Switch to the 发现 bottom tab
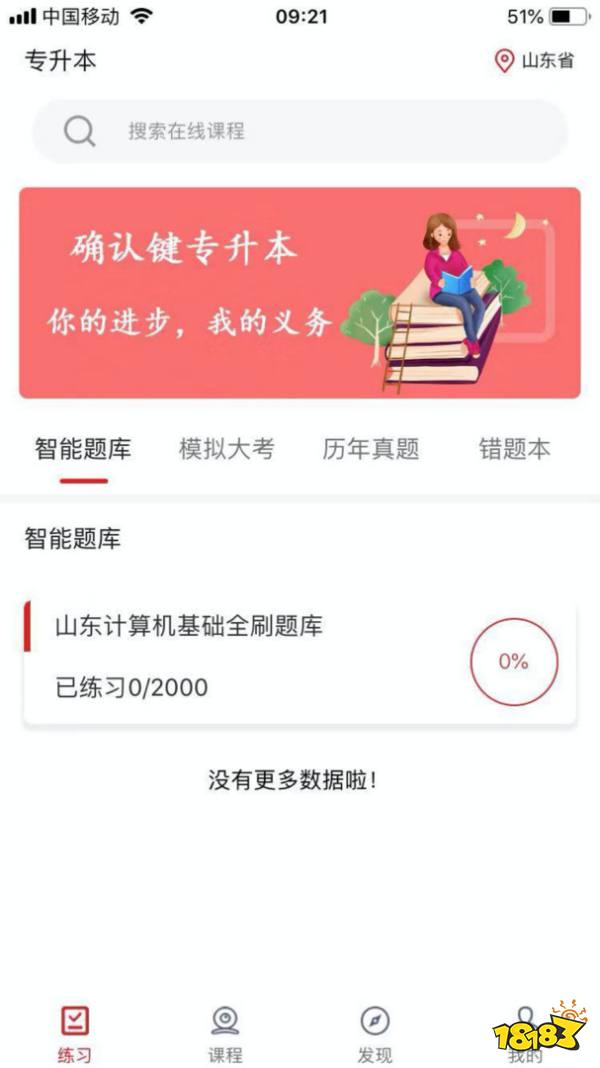The height and width of the screenshot is (1068, 600). [x=375, y=1033]
